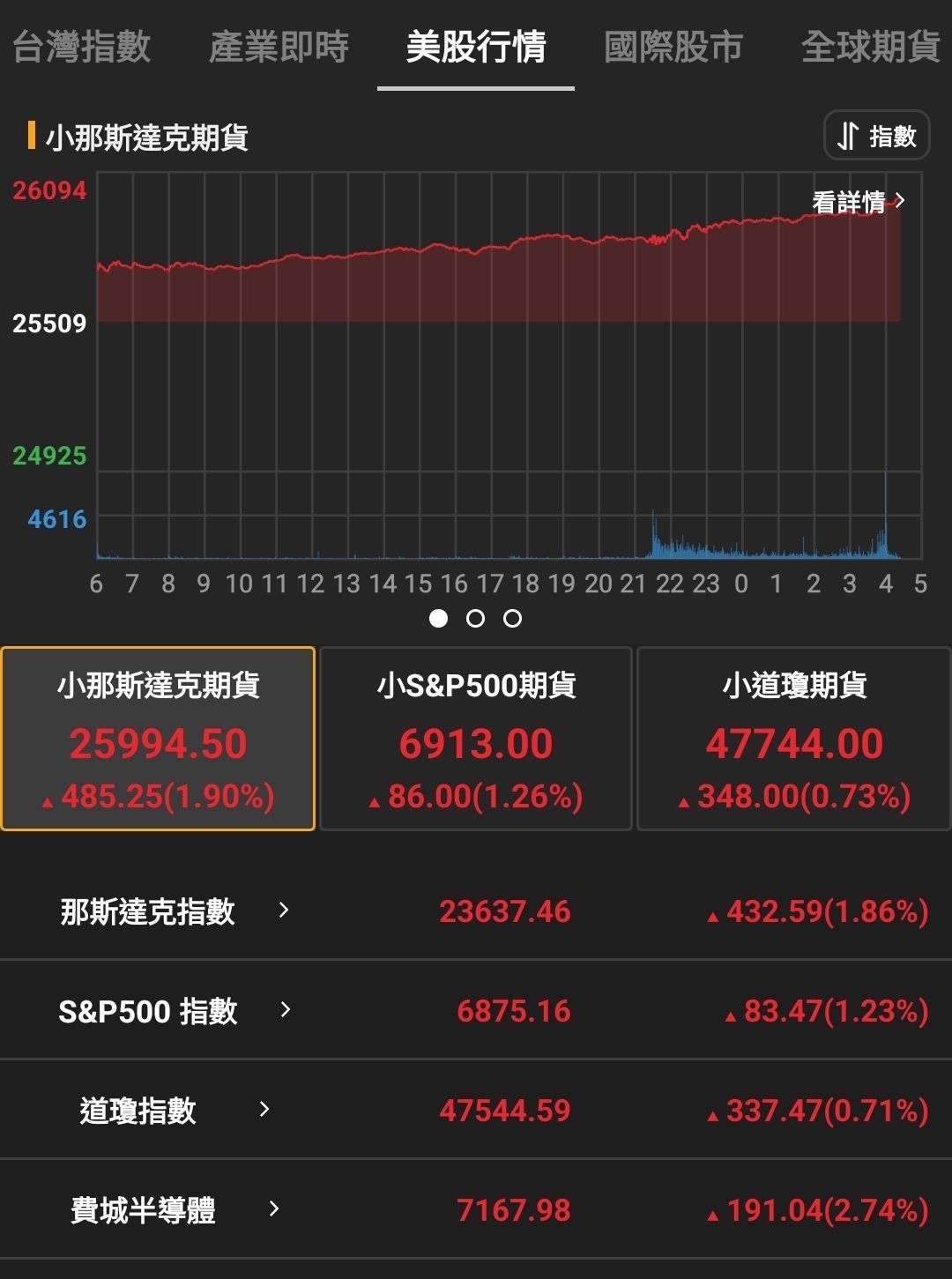Select the 國際股市 tab
Viewport: 952px width, 1279px height.
point(673,47)
